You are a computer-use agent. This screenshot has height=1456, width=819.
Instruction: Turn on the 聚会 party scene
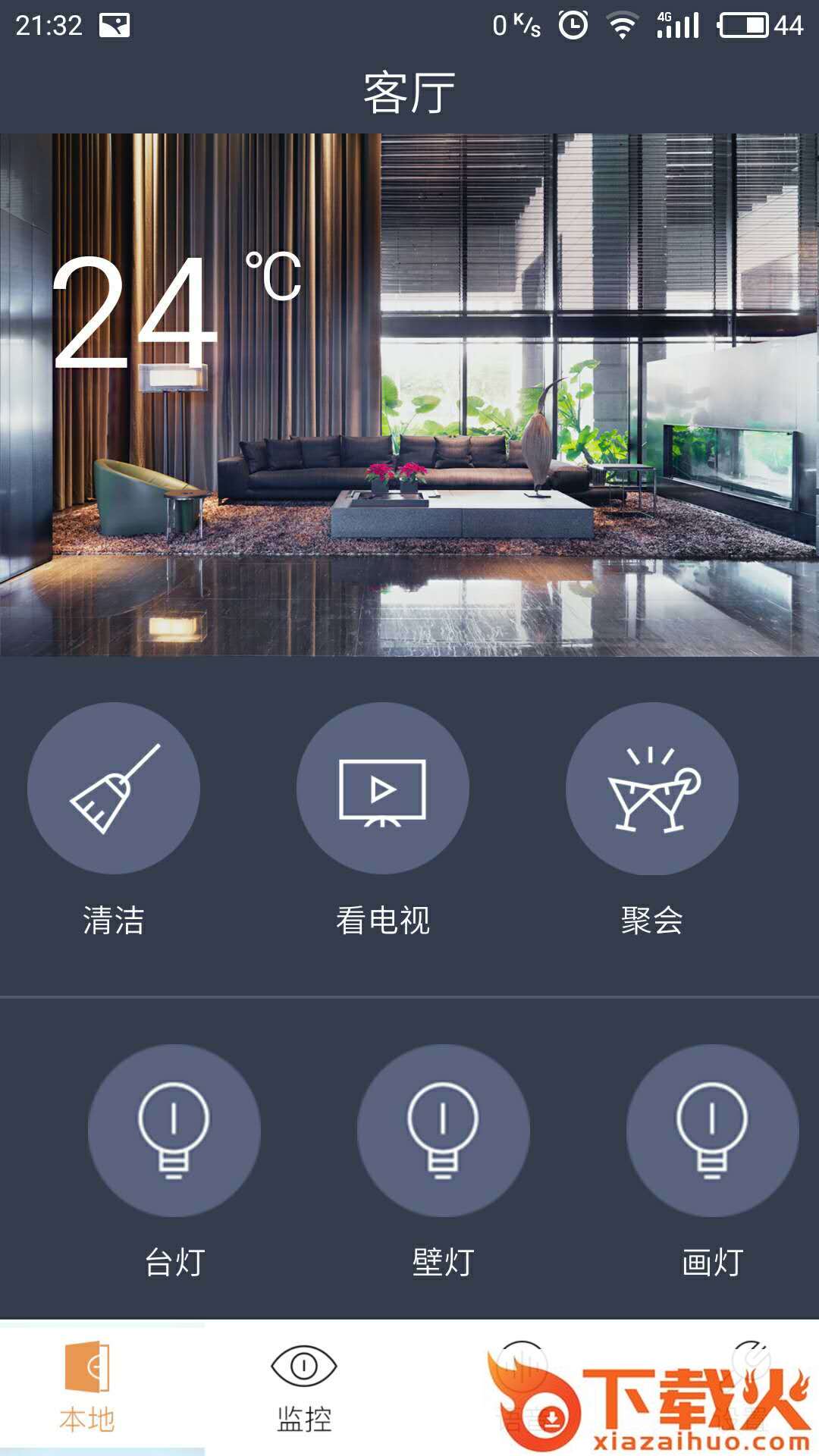click(x=652, y=789)
